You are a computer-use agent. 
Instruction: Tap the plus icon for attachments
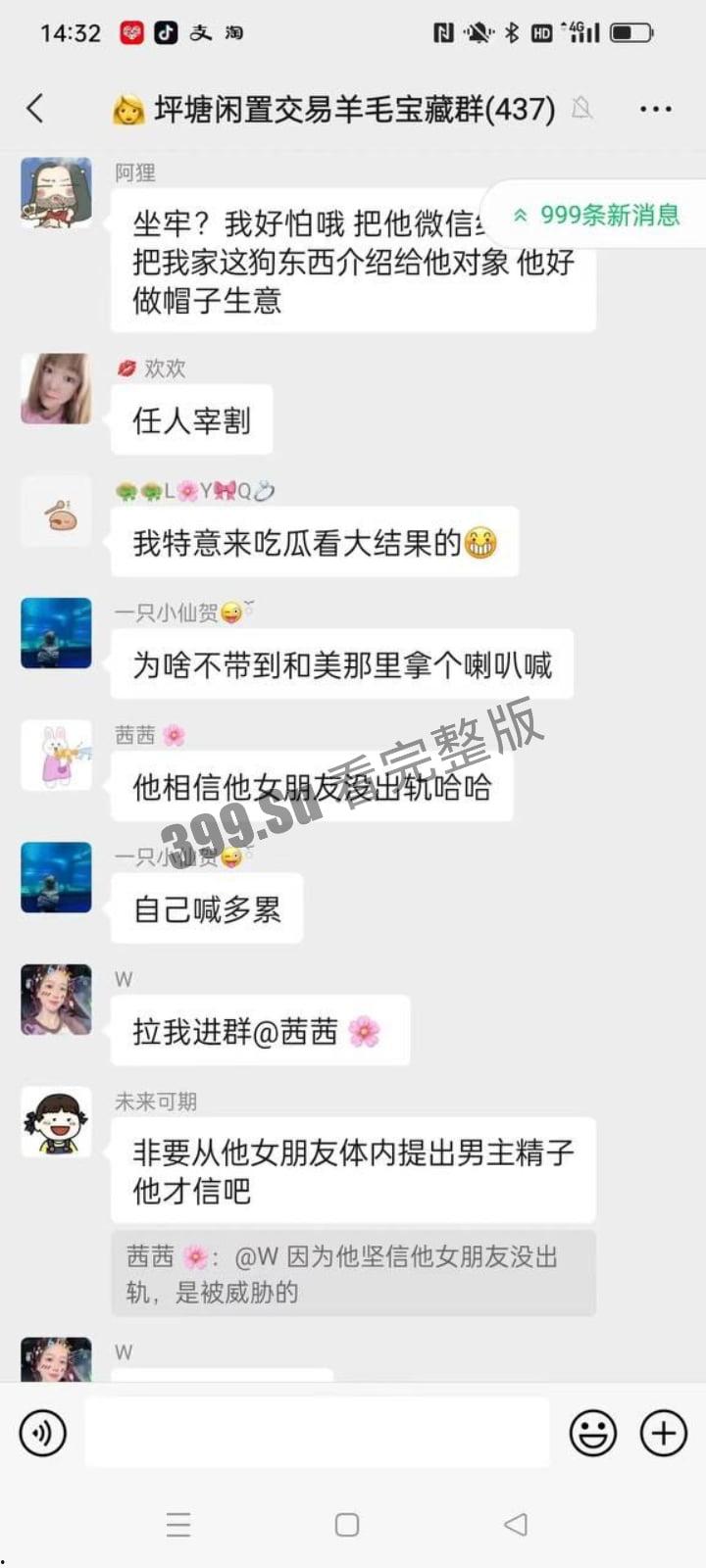pos(664,1432)
